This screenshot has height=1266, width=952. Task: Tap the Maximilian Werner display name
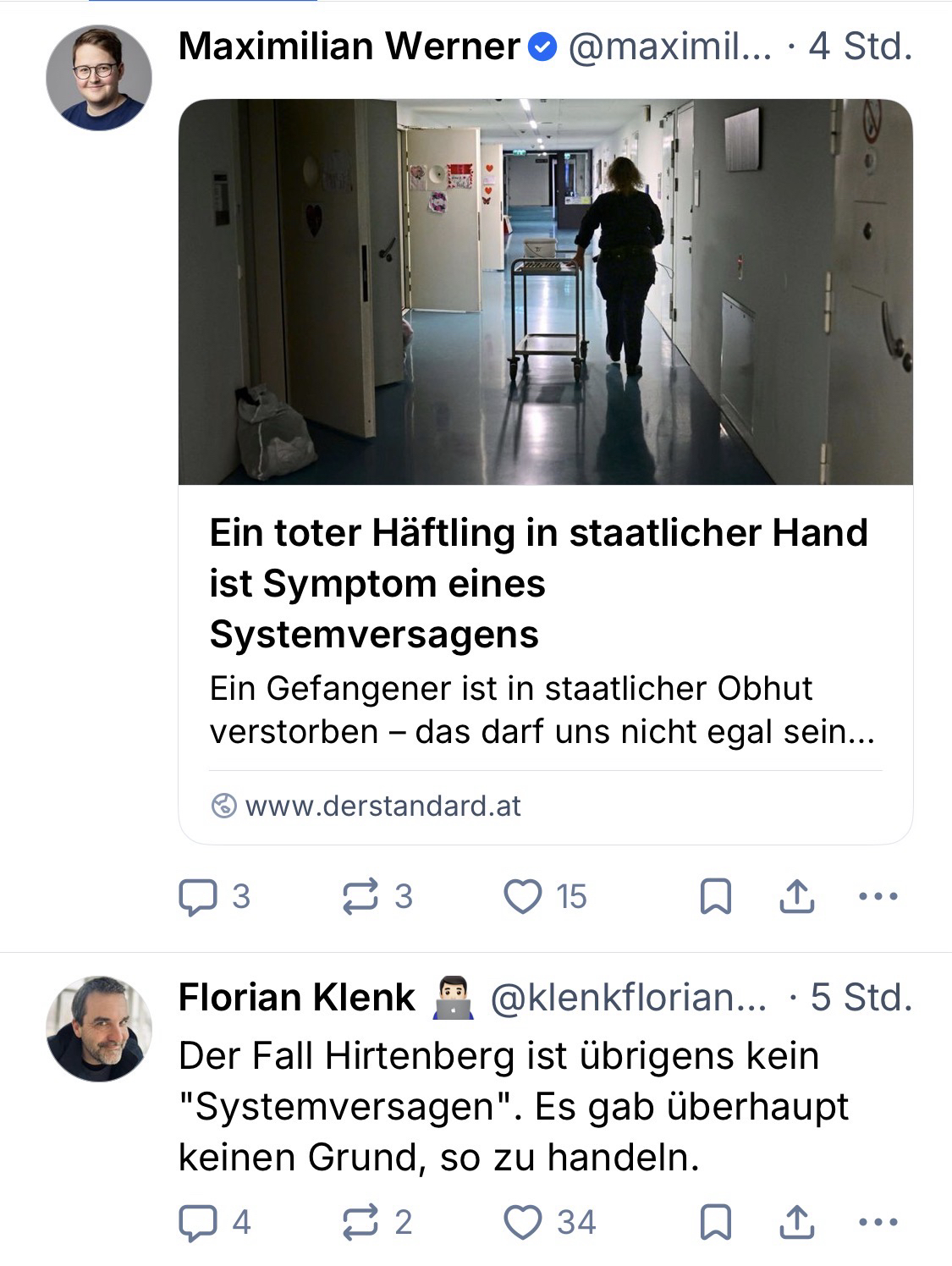tap(349, 47)
